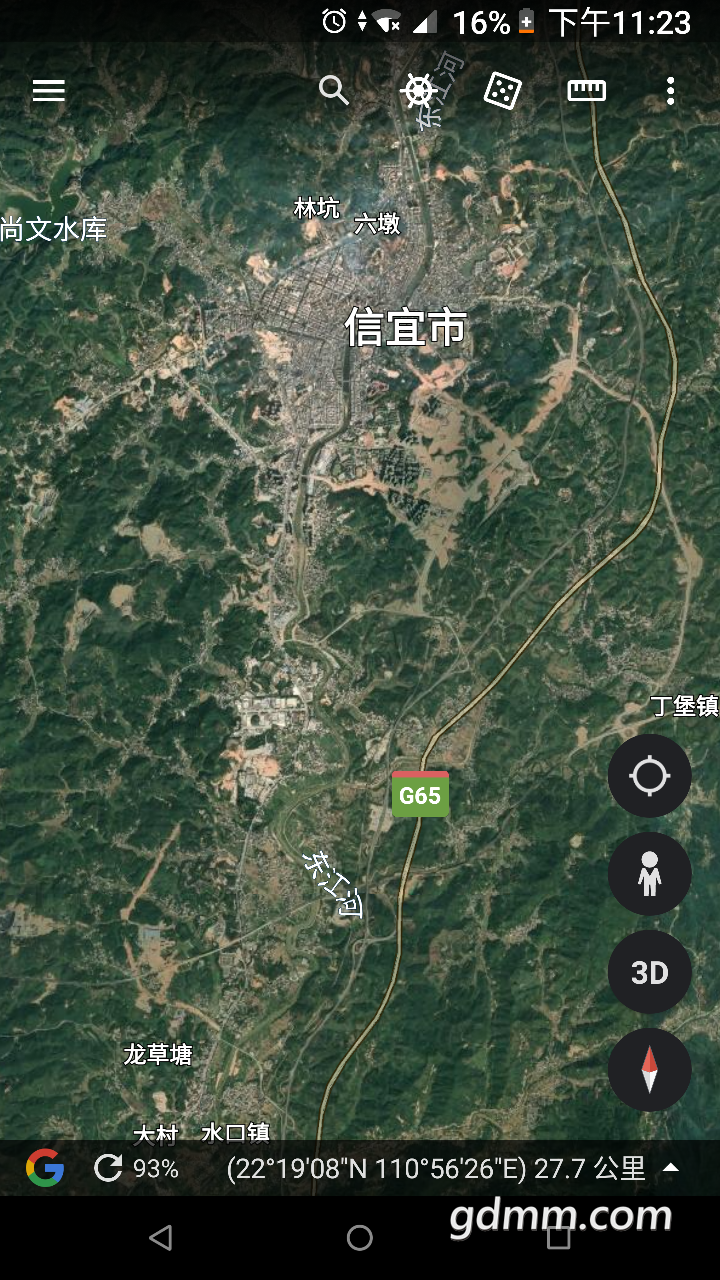The height and width of the screenshot is (1280, 720).
Task: Center map on my location
Action: click(x=650, y=776)
